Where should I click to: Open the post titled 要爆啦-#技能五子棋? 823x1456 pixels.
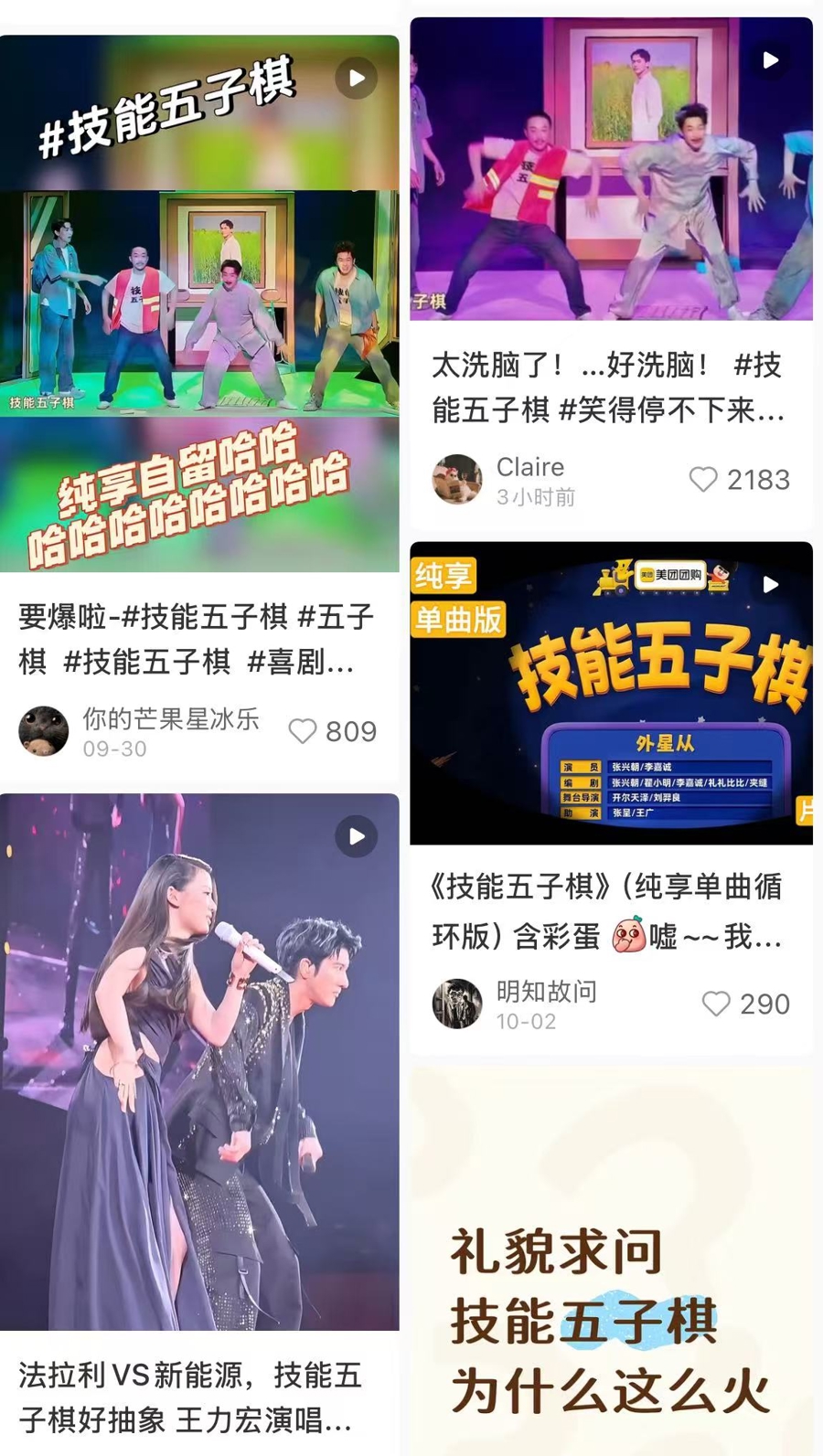tap(196, 639)
